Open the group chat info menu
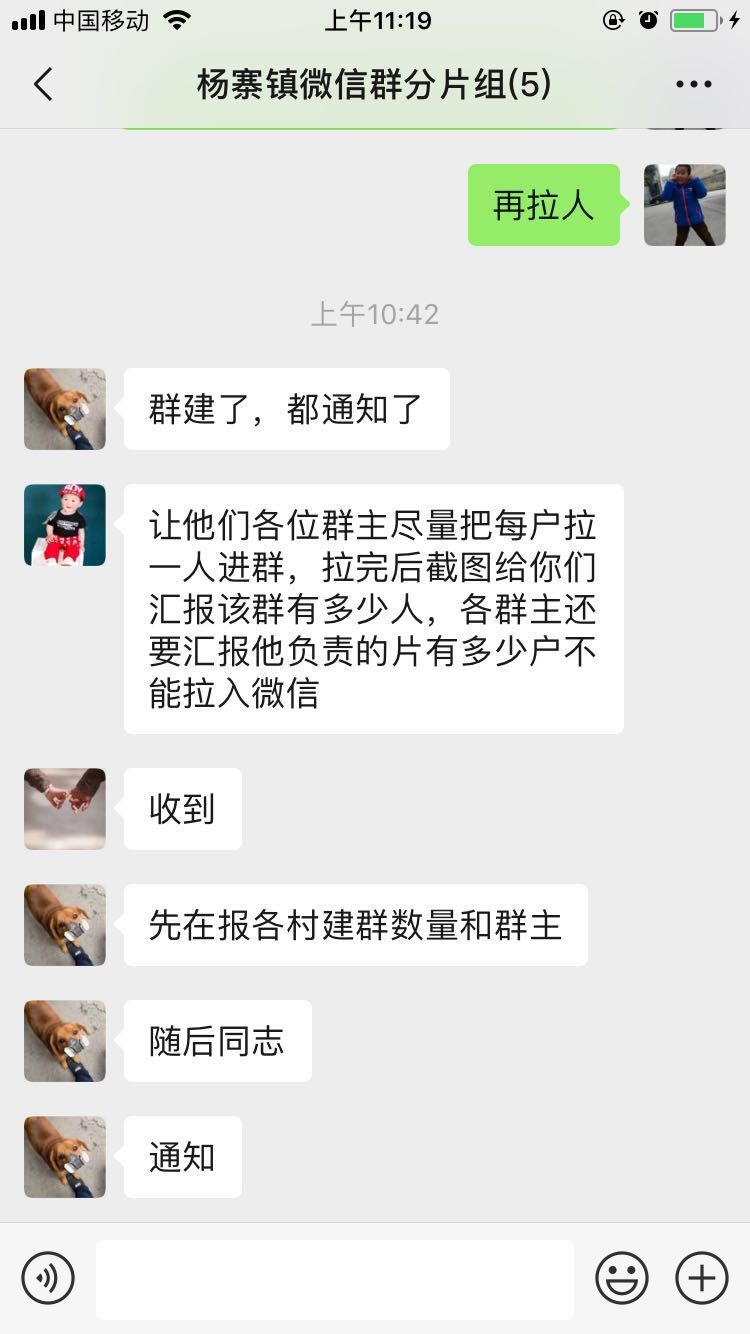Viewport: 750px width, 1334px height. [693, 85]
